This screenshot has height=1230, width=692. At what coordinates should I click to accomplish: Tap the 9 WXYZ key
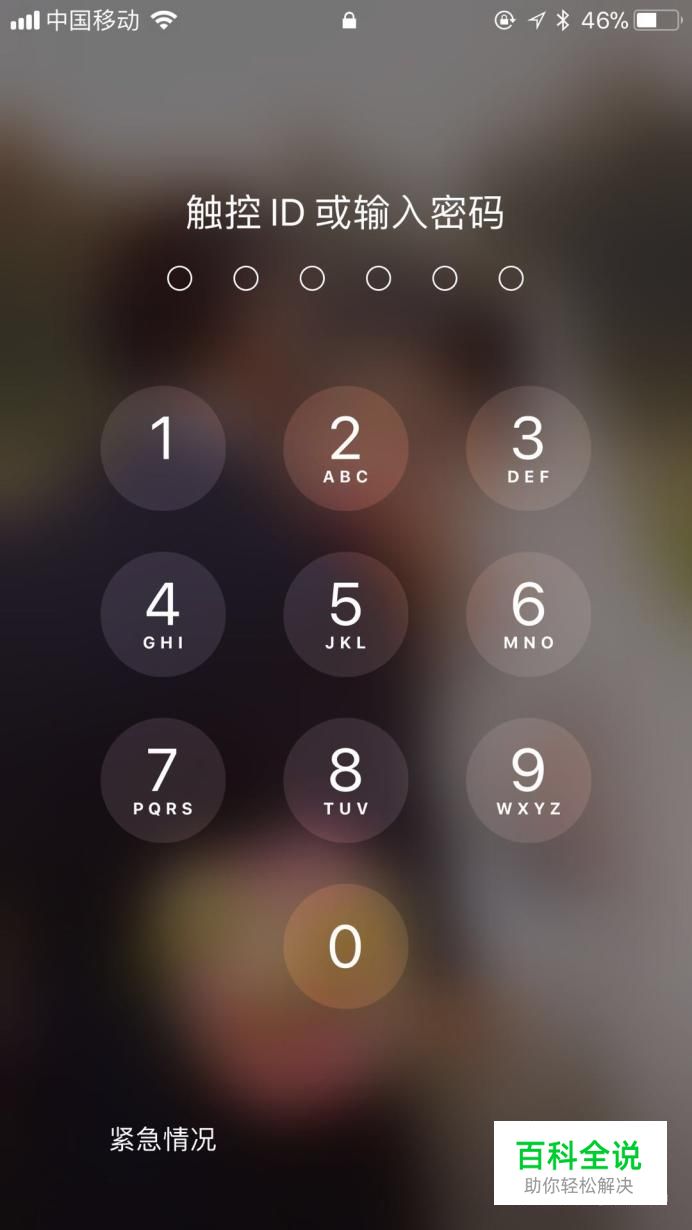point(528,780)
